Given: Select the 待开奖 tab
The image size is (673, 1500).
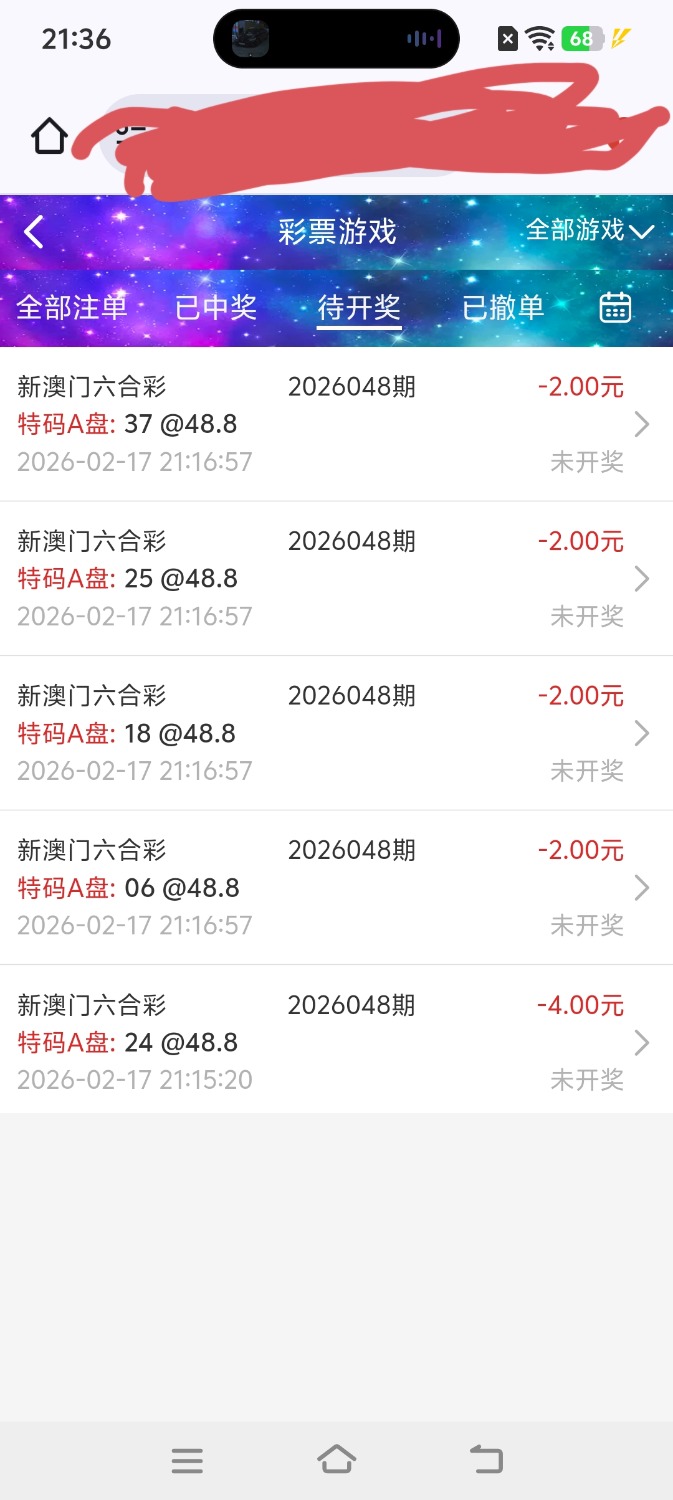Looking at the screenshot, I should [x=359, y=308].
